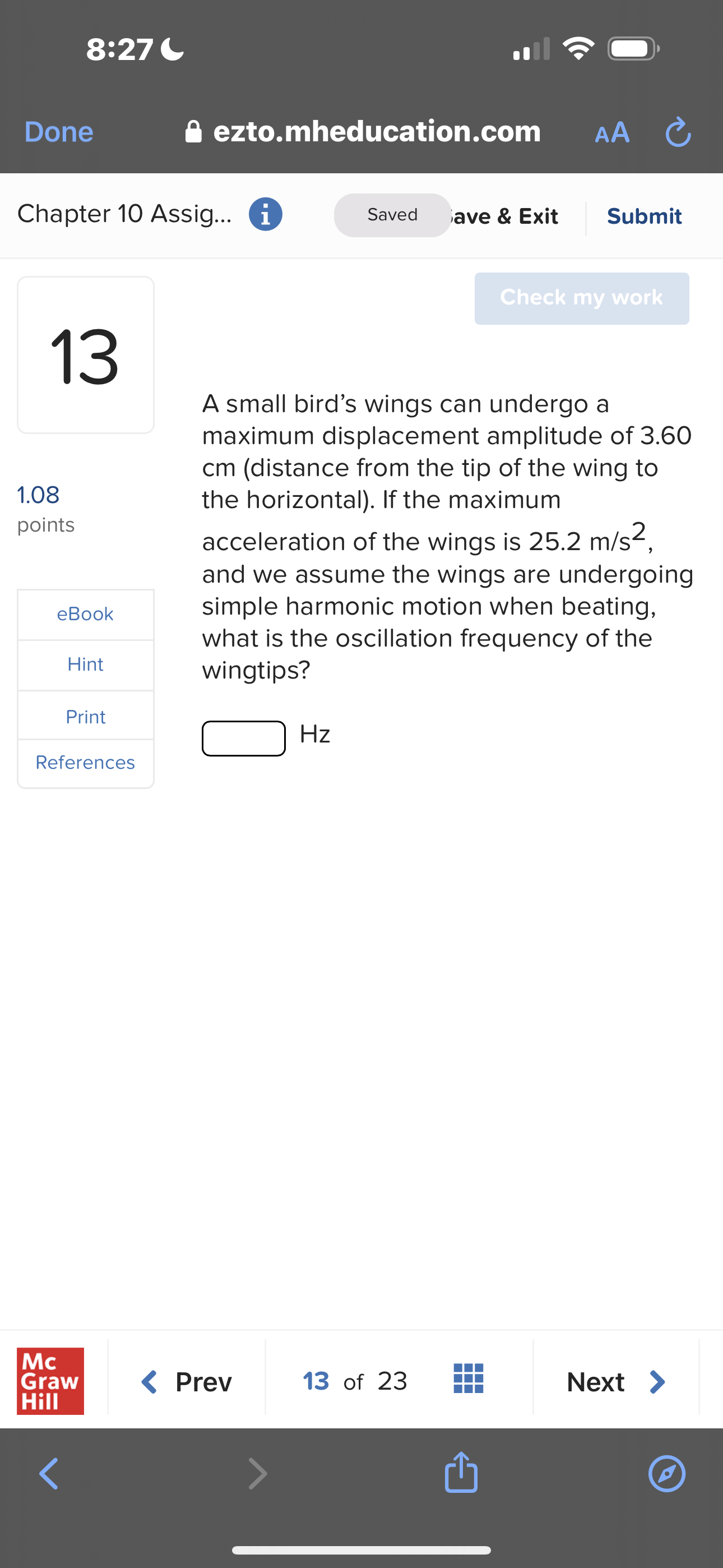723x1568 pixels.
Task: Open the eBook resource link
Action: coord(85,614)
